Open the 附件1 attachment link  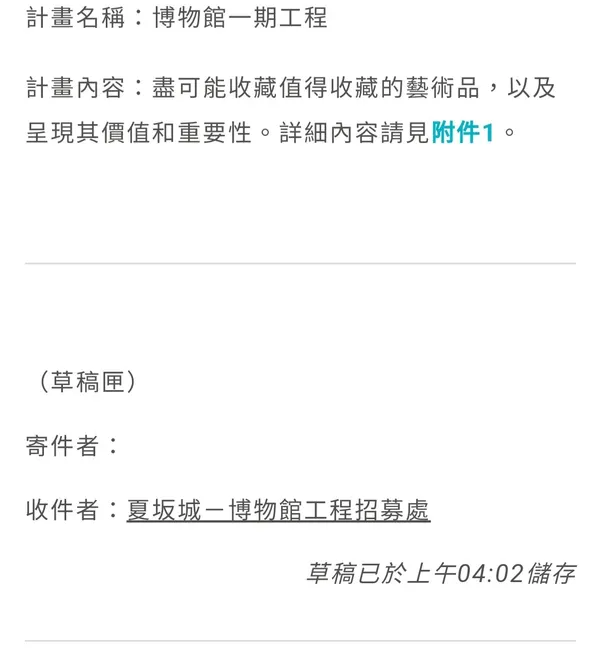pyautogui.click(x=463, y=134)
